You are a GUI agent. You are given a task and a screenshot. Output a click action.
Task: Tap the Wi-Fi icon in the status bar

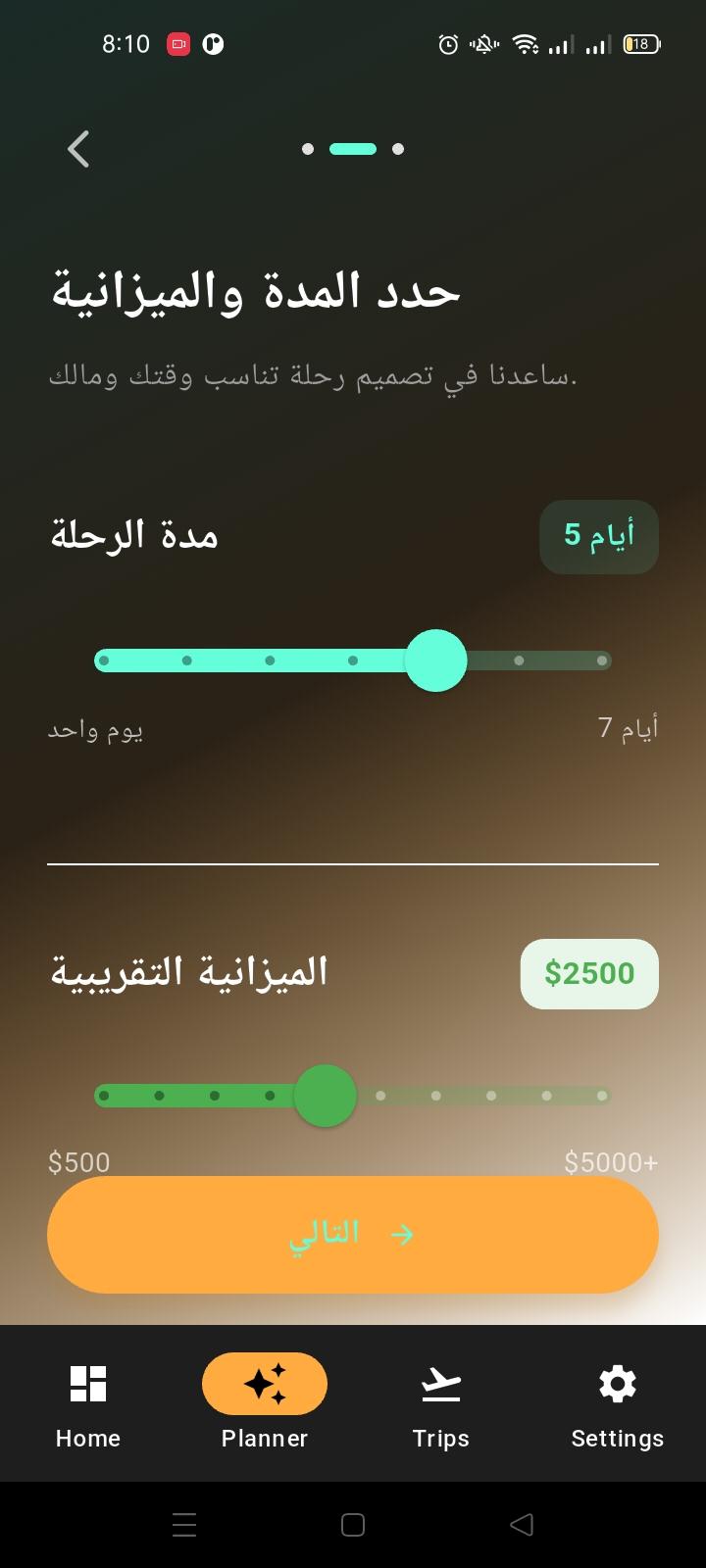[526, 44]
